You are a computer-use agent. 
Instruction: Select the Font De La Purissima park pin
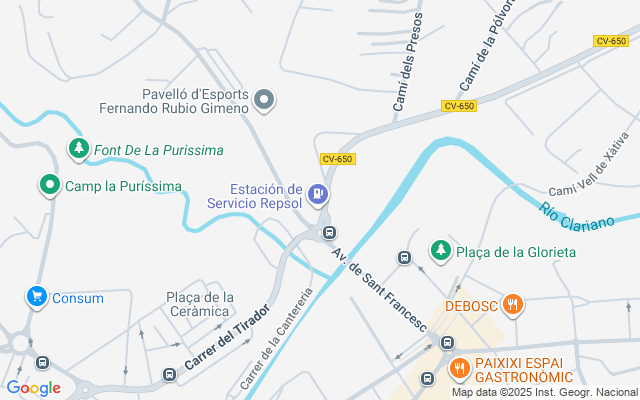79,149
